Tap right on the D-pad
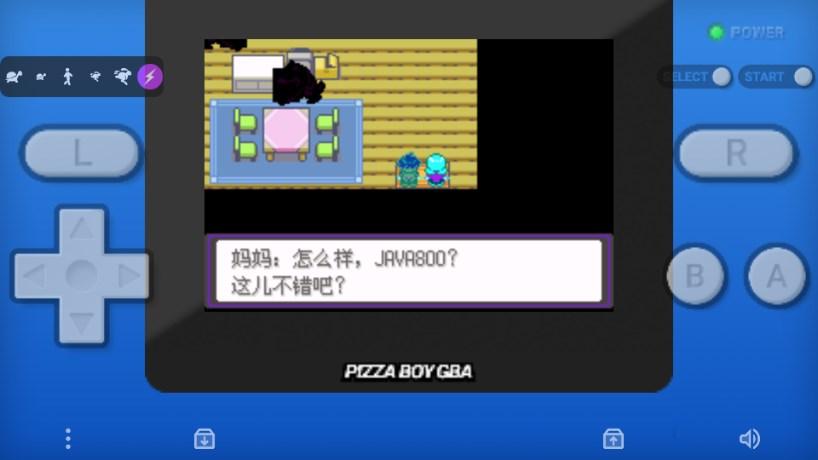This screenshot has height=460, width=818. pyautogui.click(x=128, y=275)
